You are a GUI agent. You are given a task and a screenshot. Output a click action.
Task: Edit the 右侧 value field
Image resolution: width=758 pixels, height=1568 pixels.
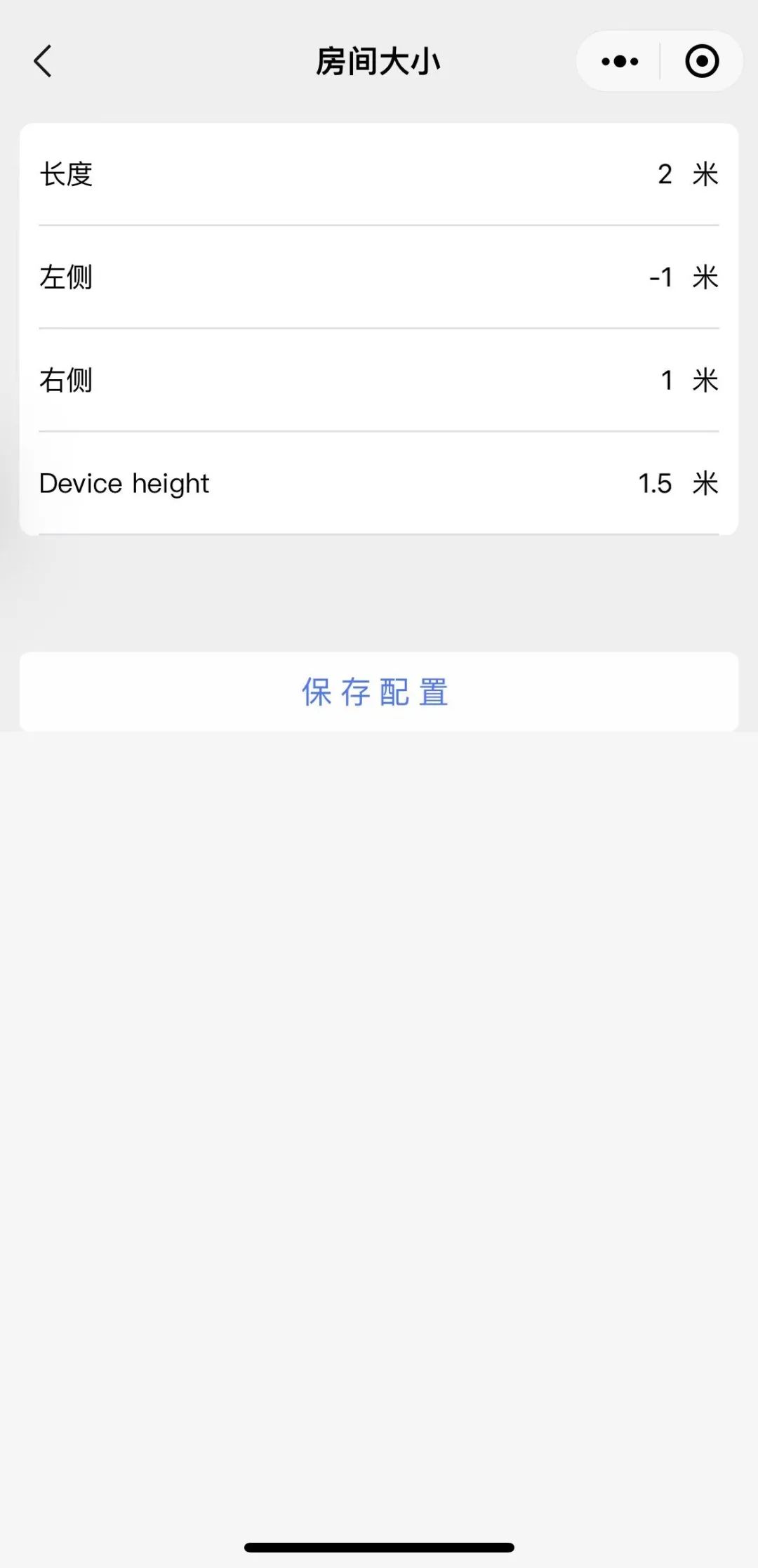[x=666, y=380]
